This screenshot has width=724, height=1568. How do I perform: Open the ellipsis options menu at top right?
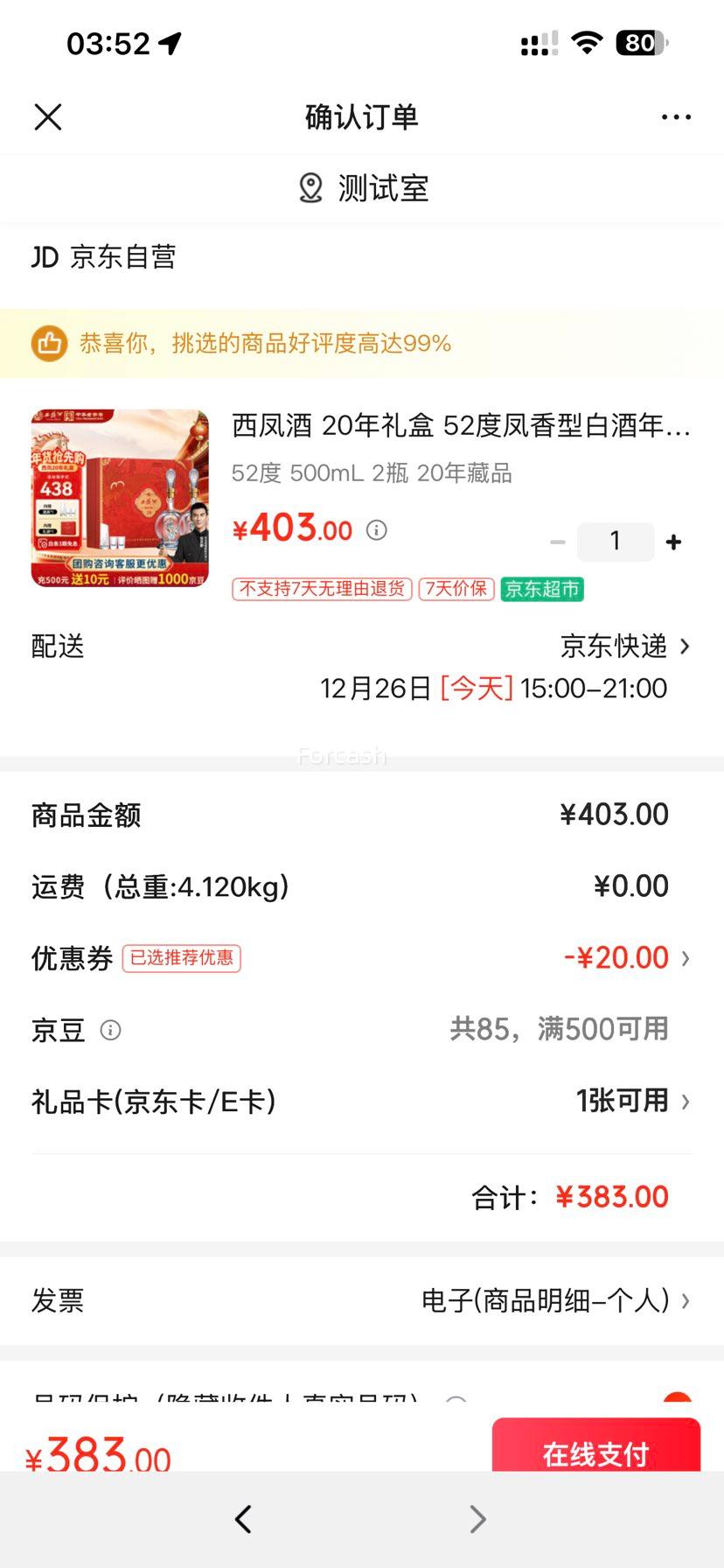pyautogui.click(x=676, y=116)
